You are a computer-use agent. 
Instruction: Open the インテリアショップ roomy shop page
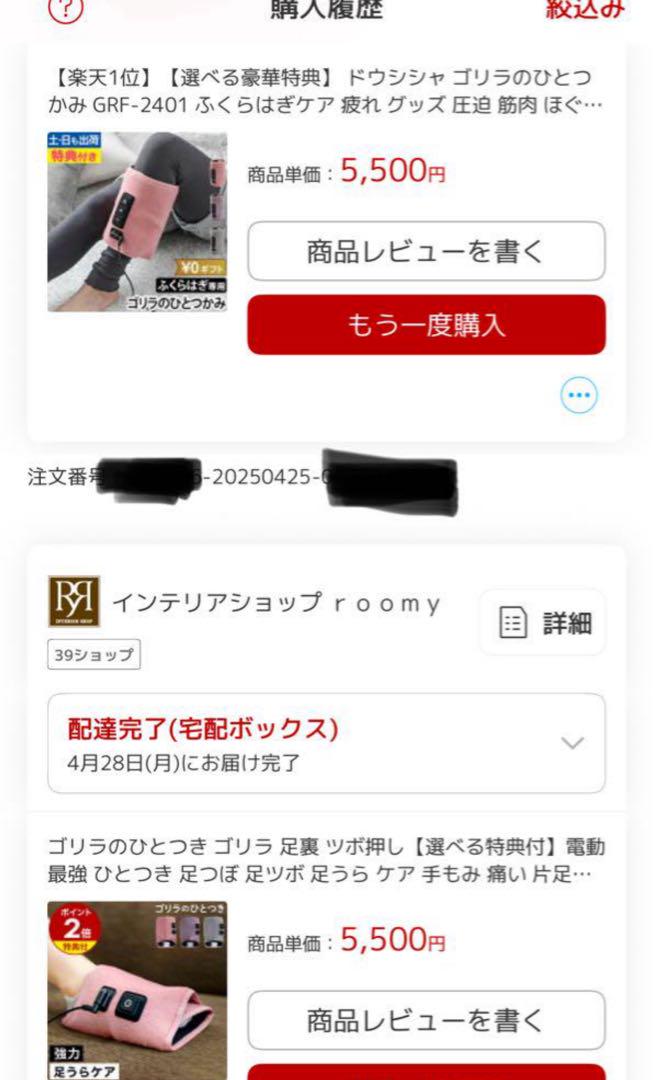coord(275,603)
